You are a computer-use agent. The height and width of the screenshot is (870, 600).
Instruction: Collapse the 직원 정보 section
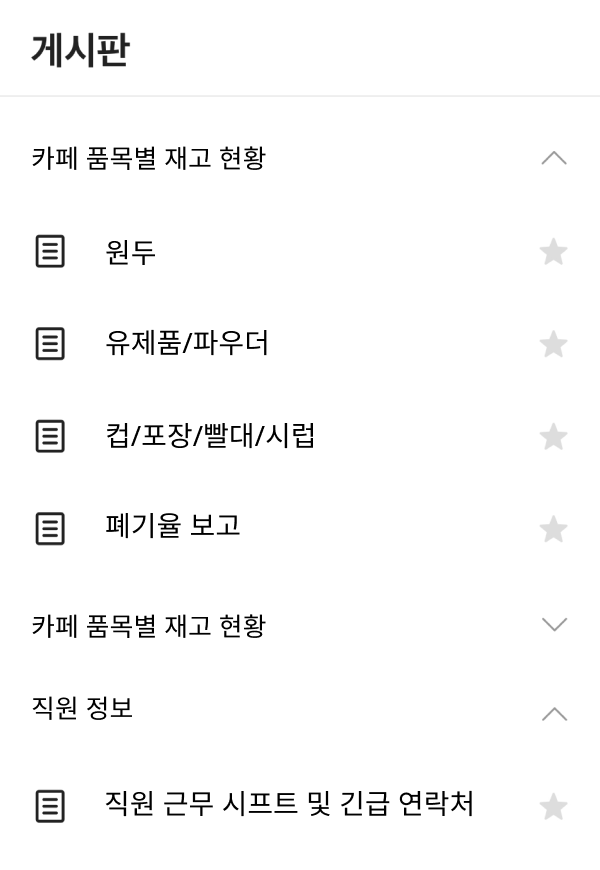pos(553,713)
